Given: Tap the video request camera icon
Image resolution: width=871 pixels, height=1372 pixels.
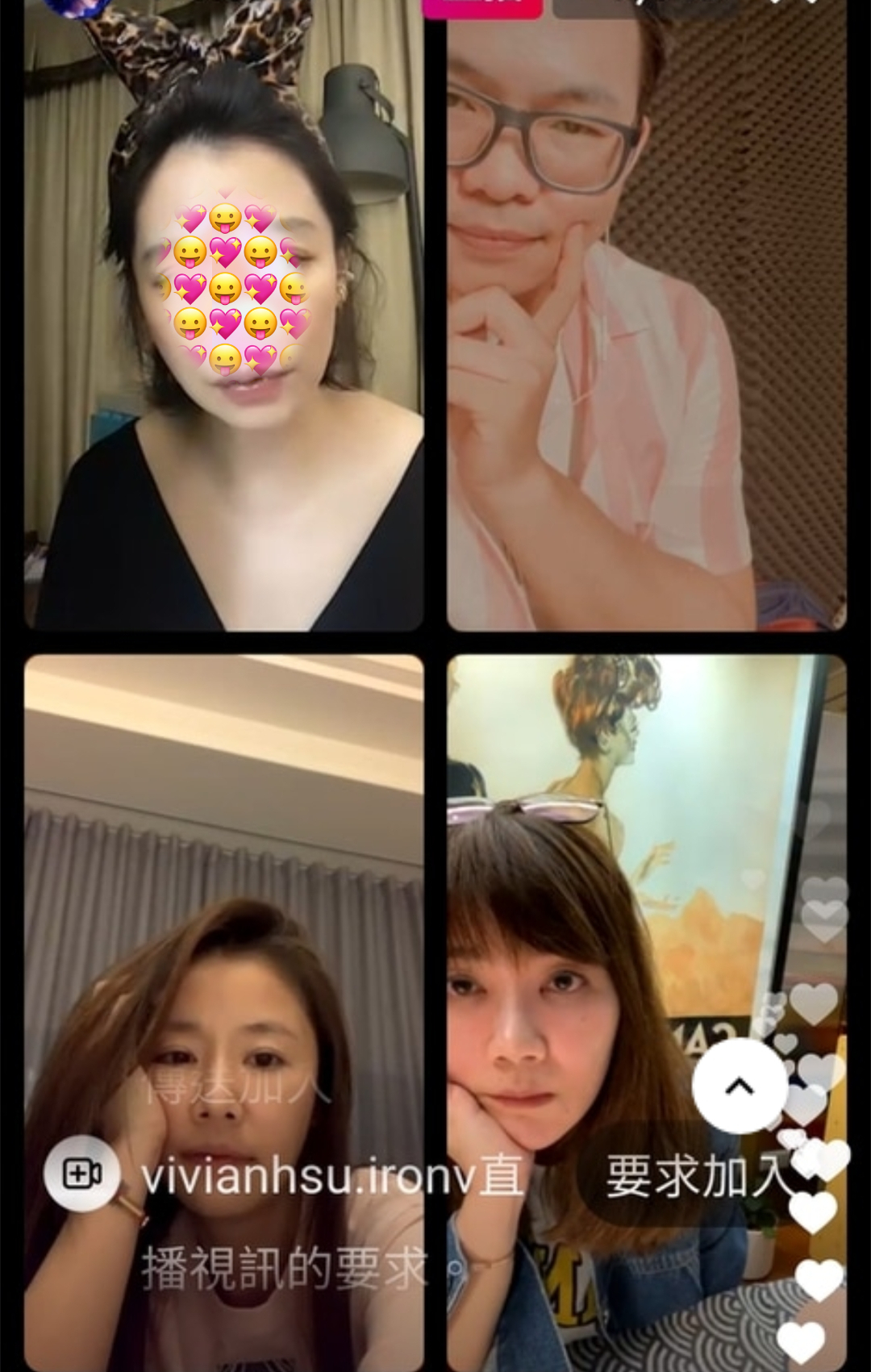Looking at the screenshot, I should 82,1174.
